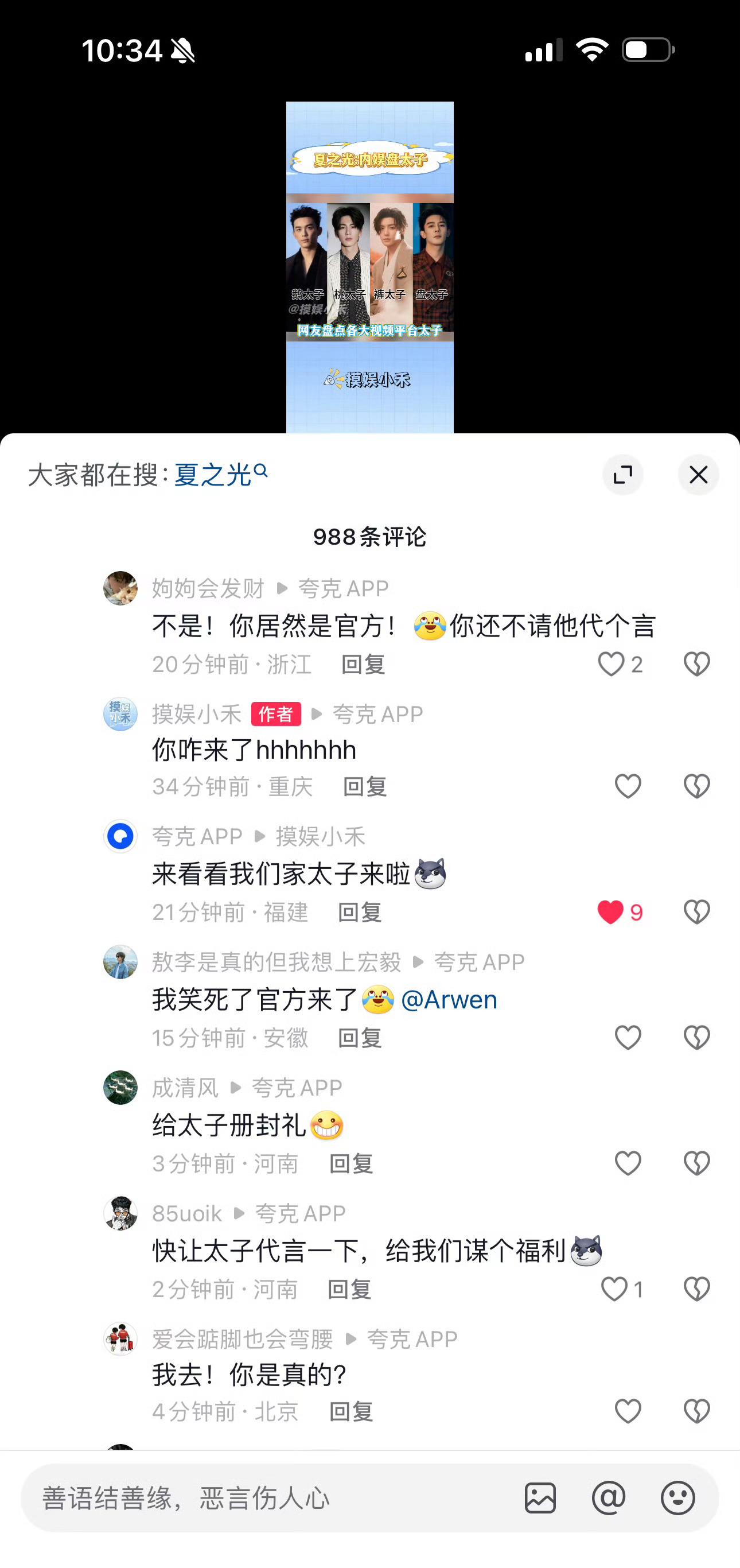Like the comment 我笑死了官方来了
Image resolution: width=740 pixels, height=1568 pixels.
click(628, 1038)
